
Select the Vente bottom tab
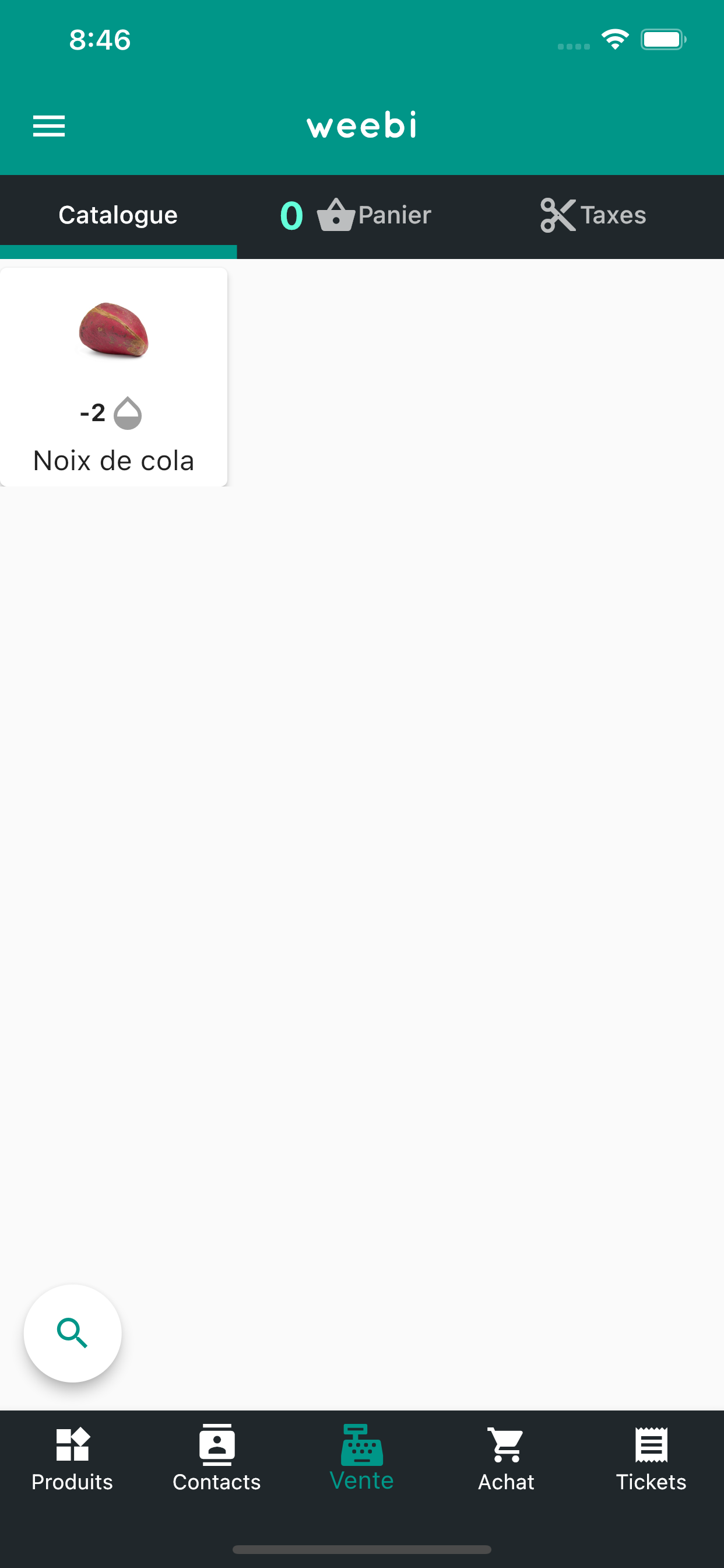click(x=362, y=1458)
